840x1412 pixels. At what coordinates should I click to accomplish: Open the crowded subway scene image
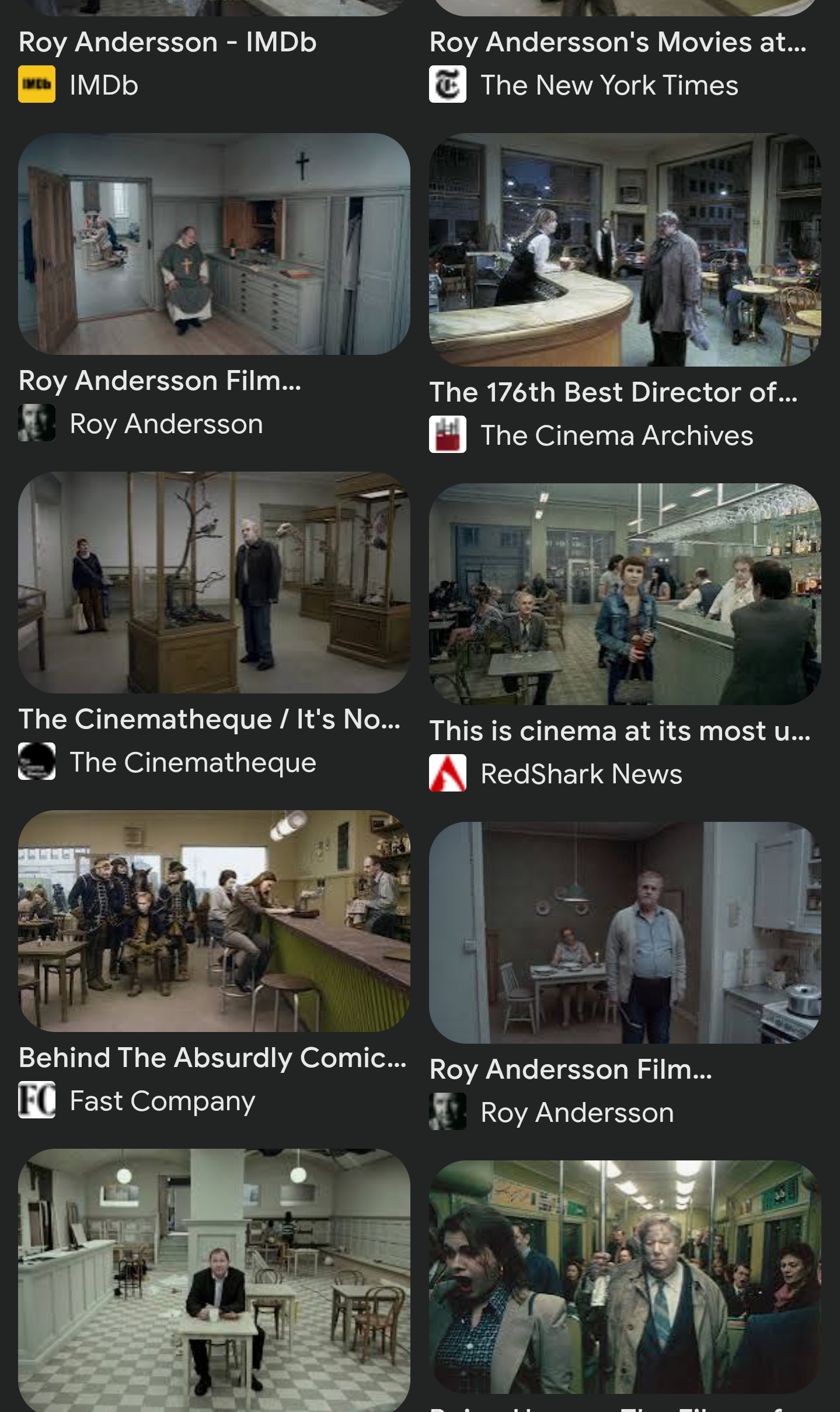point(625,1277)
